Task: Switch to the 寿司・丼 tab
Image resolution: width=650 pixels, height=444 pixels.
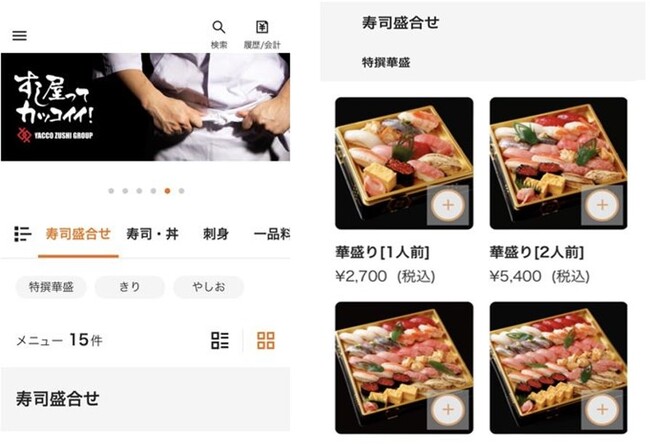Action: click(152, 234)
